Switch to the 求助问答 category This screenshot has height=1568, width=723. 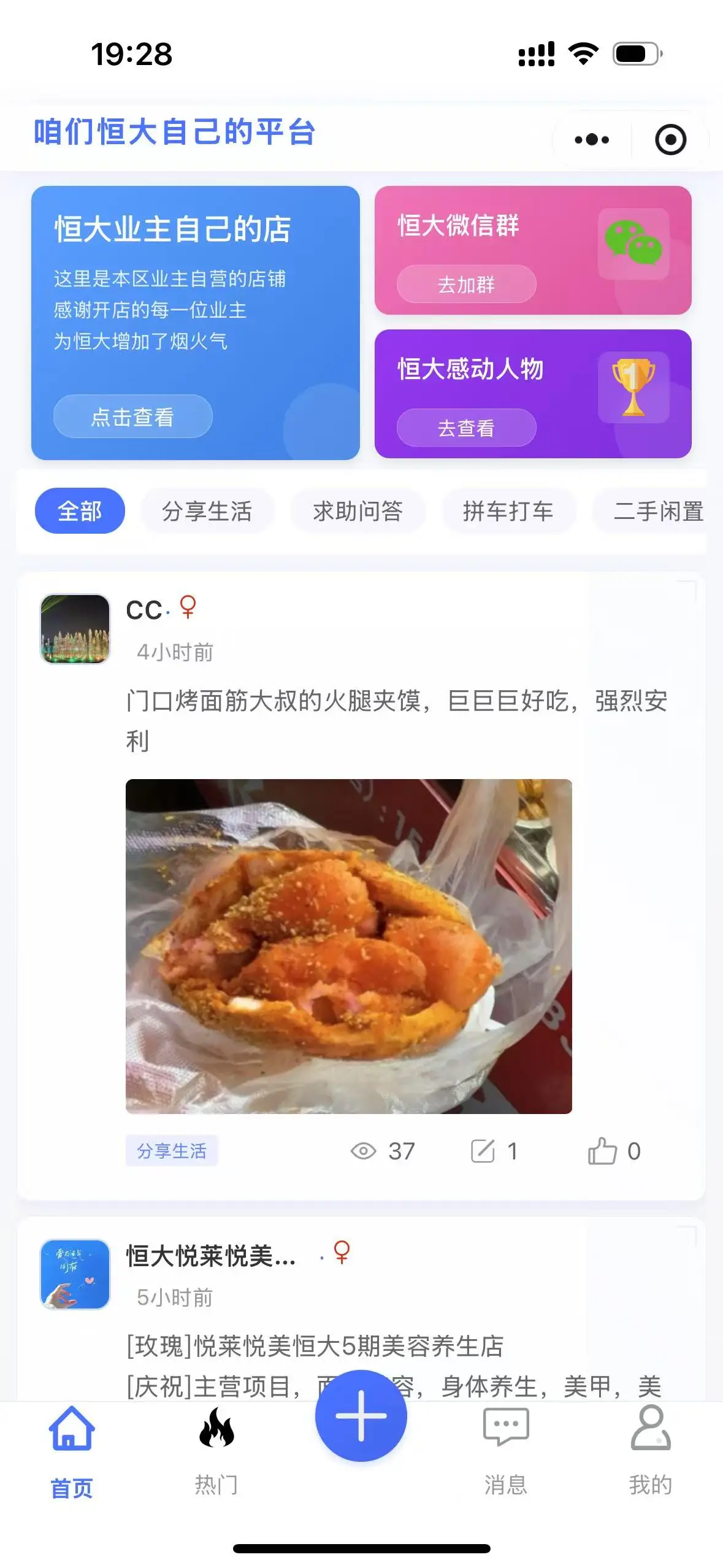pyautogui.click(x=358, y=511)
